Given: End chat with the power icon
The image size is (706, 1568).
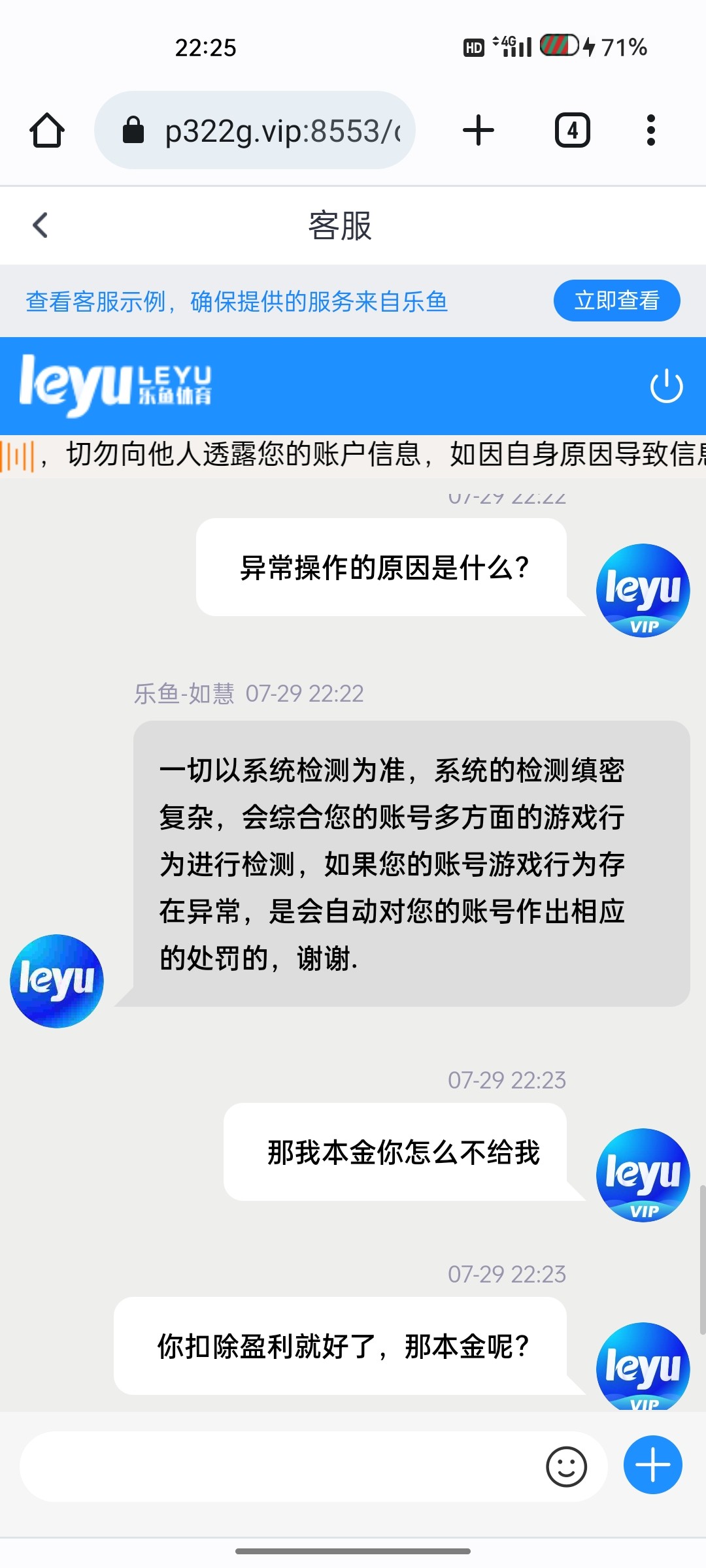Looking at the screenshot, I should pos(666,386).
